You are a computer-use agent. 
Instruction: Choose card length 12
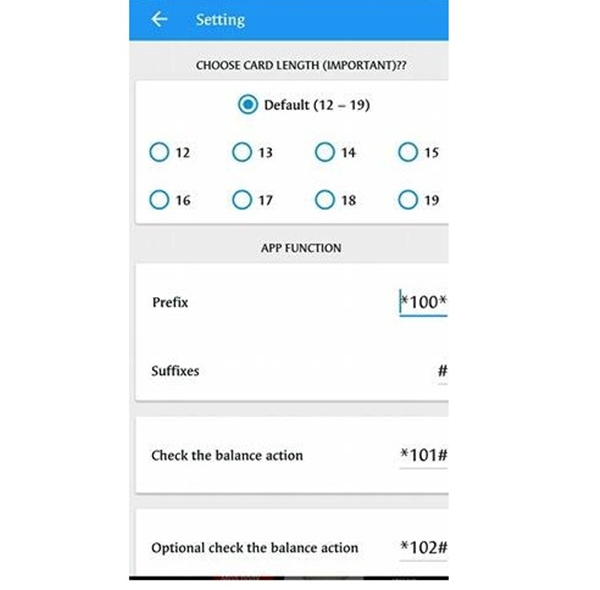coord(159,153)
